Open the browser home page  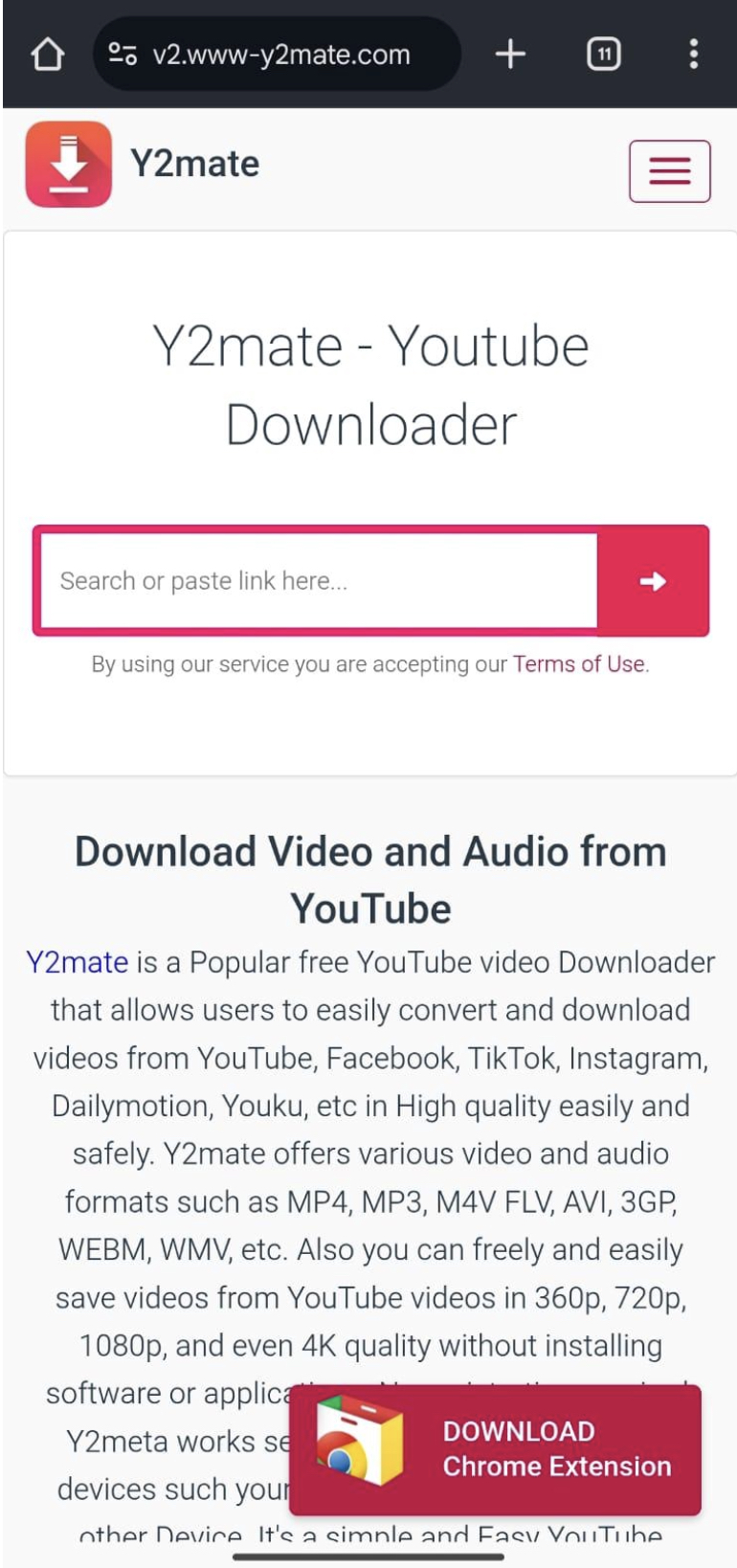47,55
